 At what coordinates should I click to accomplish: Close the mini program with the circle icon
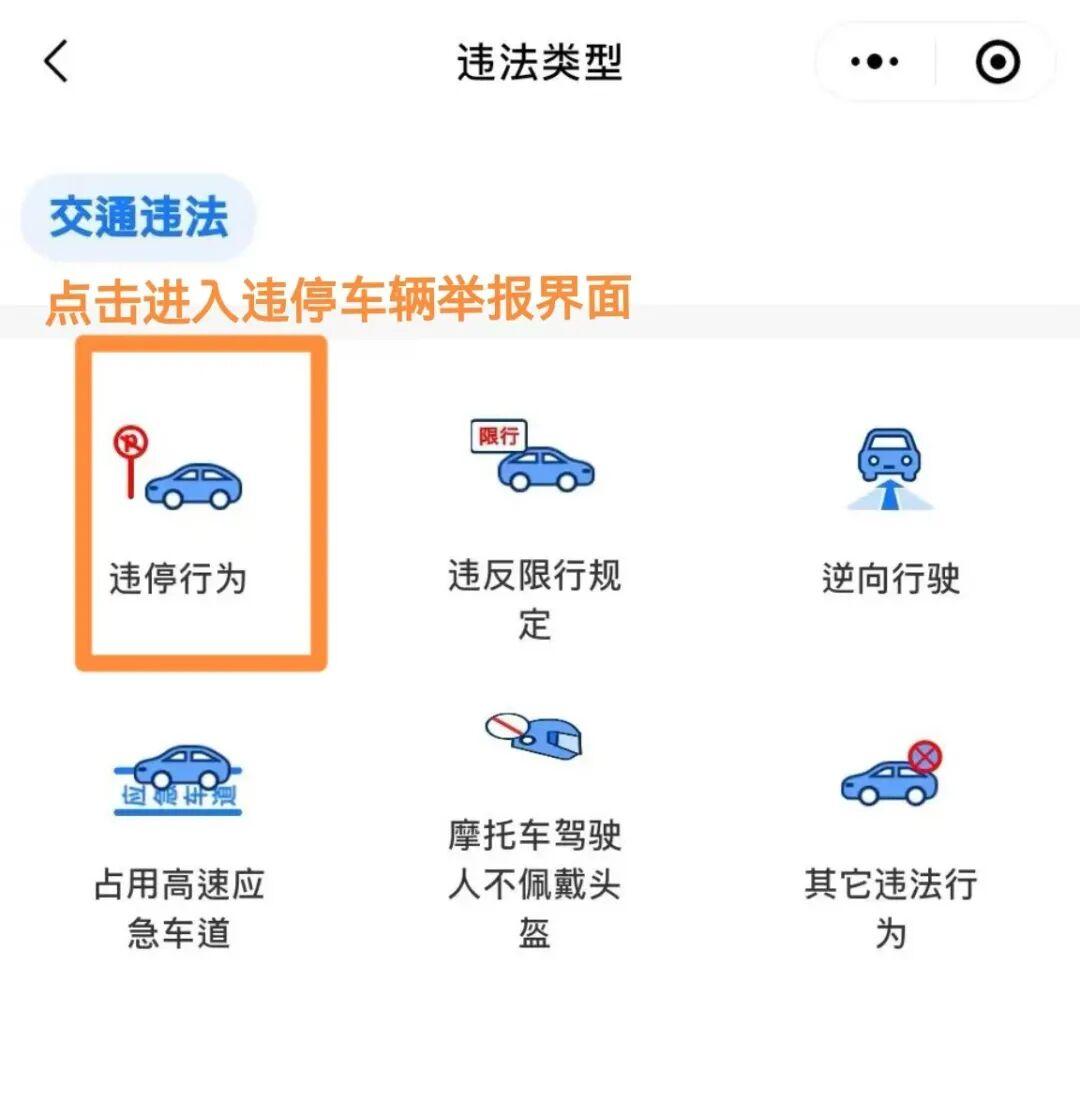[x=997, y=62]
